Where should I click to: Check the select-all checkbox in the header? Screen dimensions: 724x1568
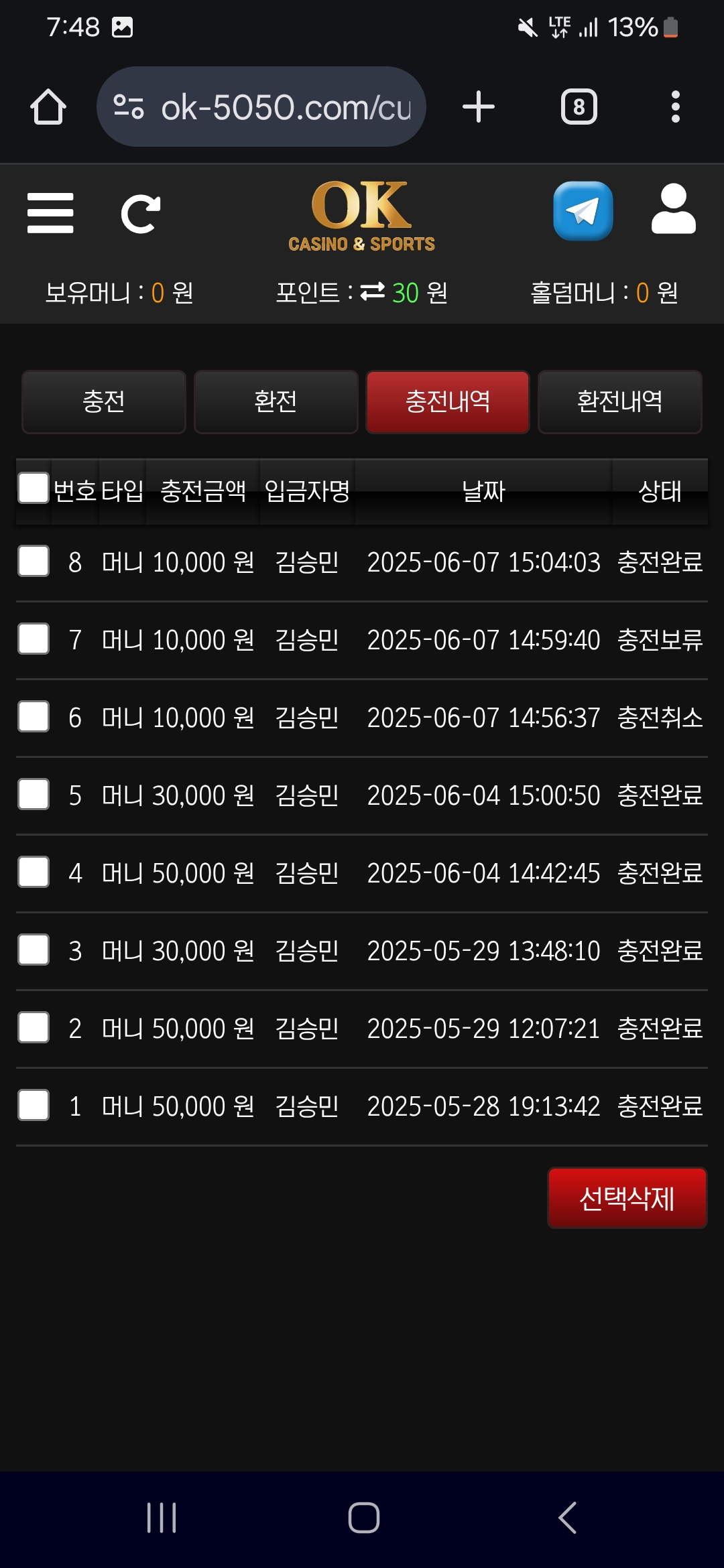pyautogui.click(x=34, y=488)
